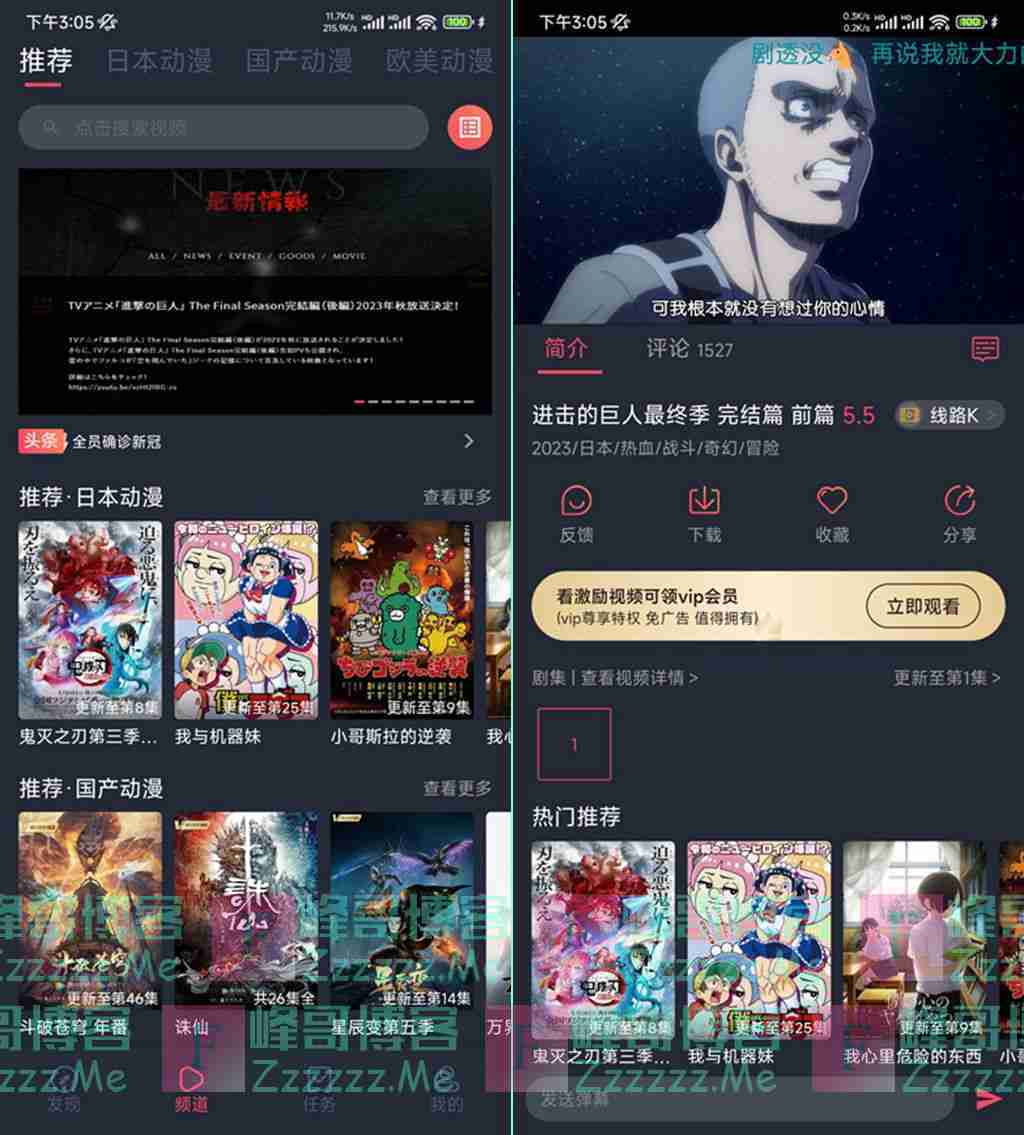Tap 立即观看 to claim VIP
This screenshot has height=1135, width=1024.
pos(922,606)
